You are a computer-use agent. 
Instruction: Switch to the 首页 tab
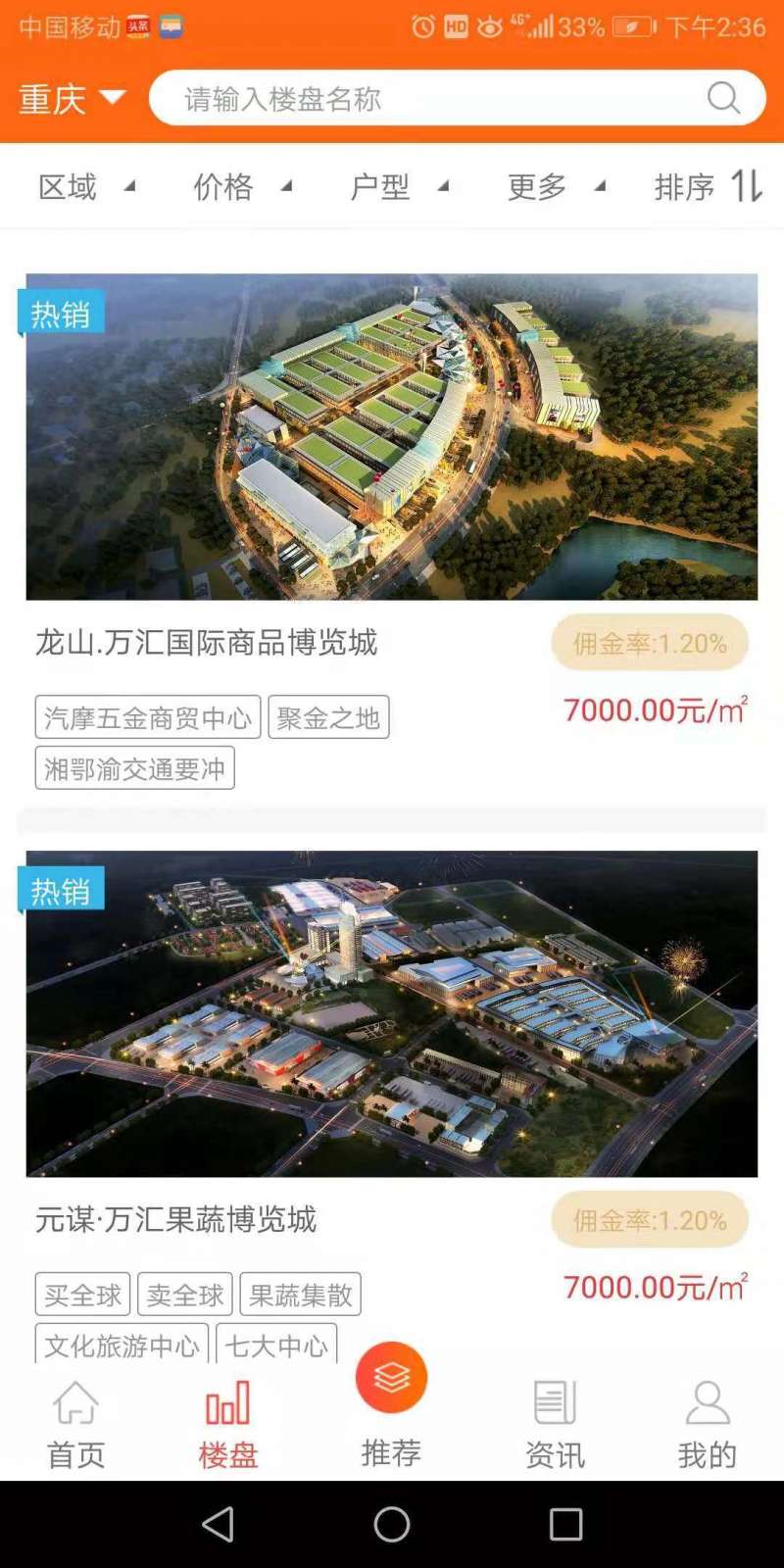tap(75, 1426)
